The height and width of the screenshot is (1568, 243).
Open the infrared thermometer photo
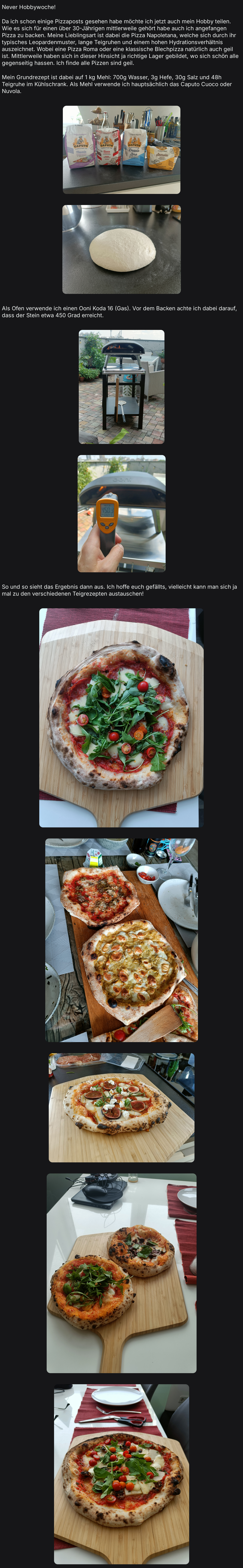coord(121,513)
